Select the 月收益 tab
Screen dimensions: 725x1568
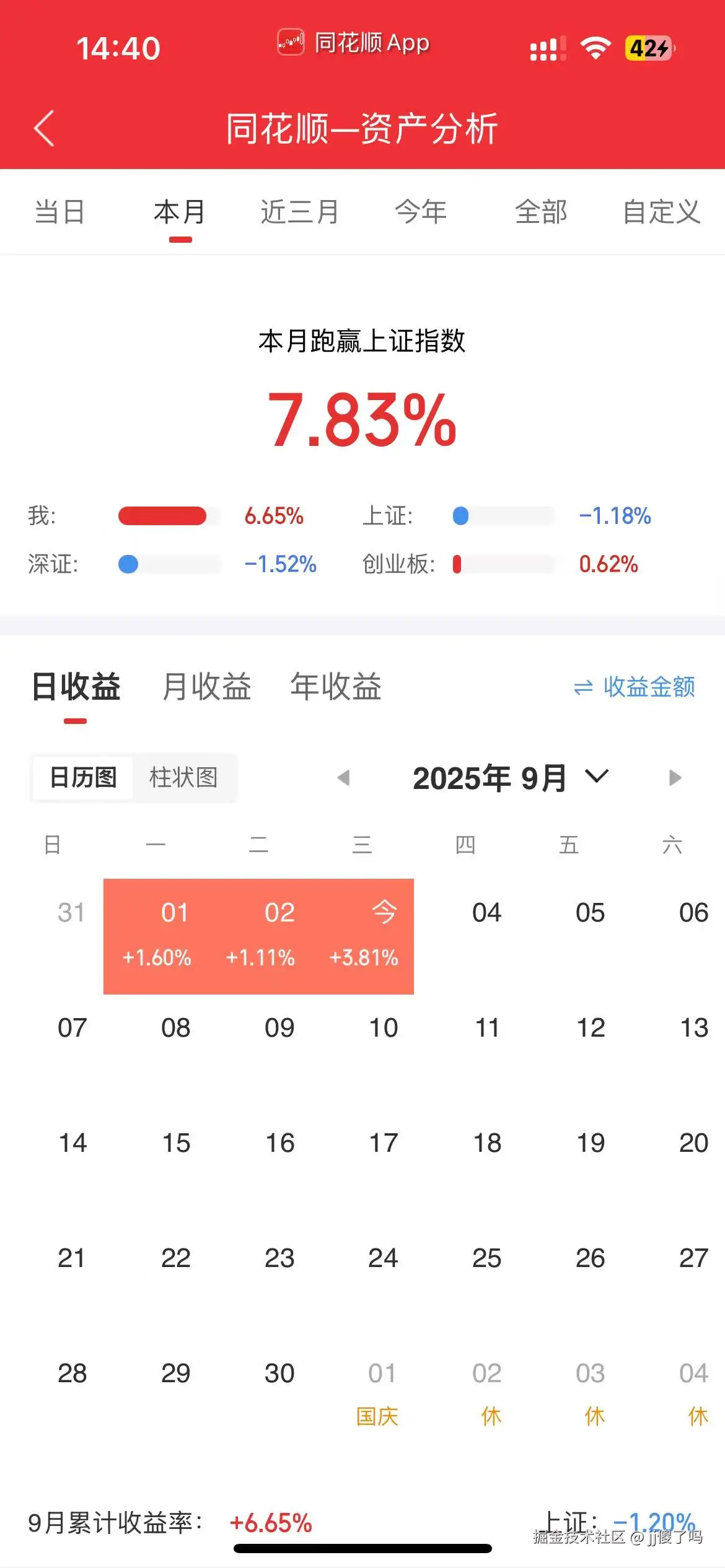point(206,686)
